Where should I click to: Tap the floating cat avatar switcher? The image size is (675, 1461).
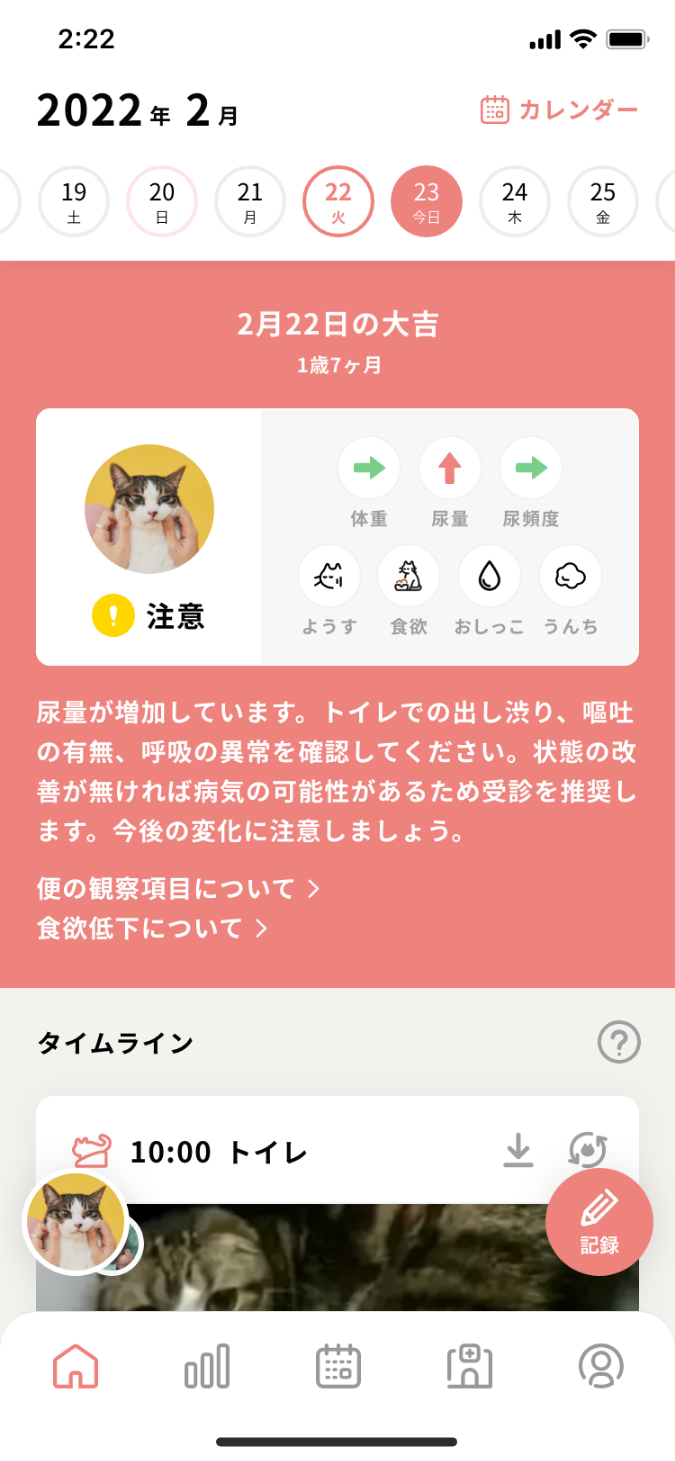coord(76,1222)
